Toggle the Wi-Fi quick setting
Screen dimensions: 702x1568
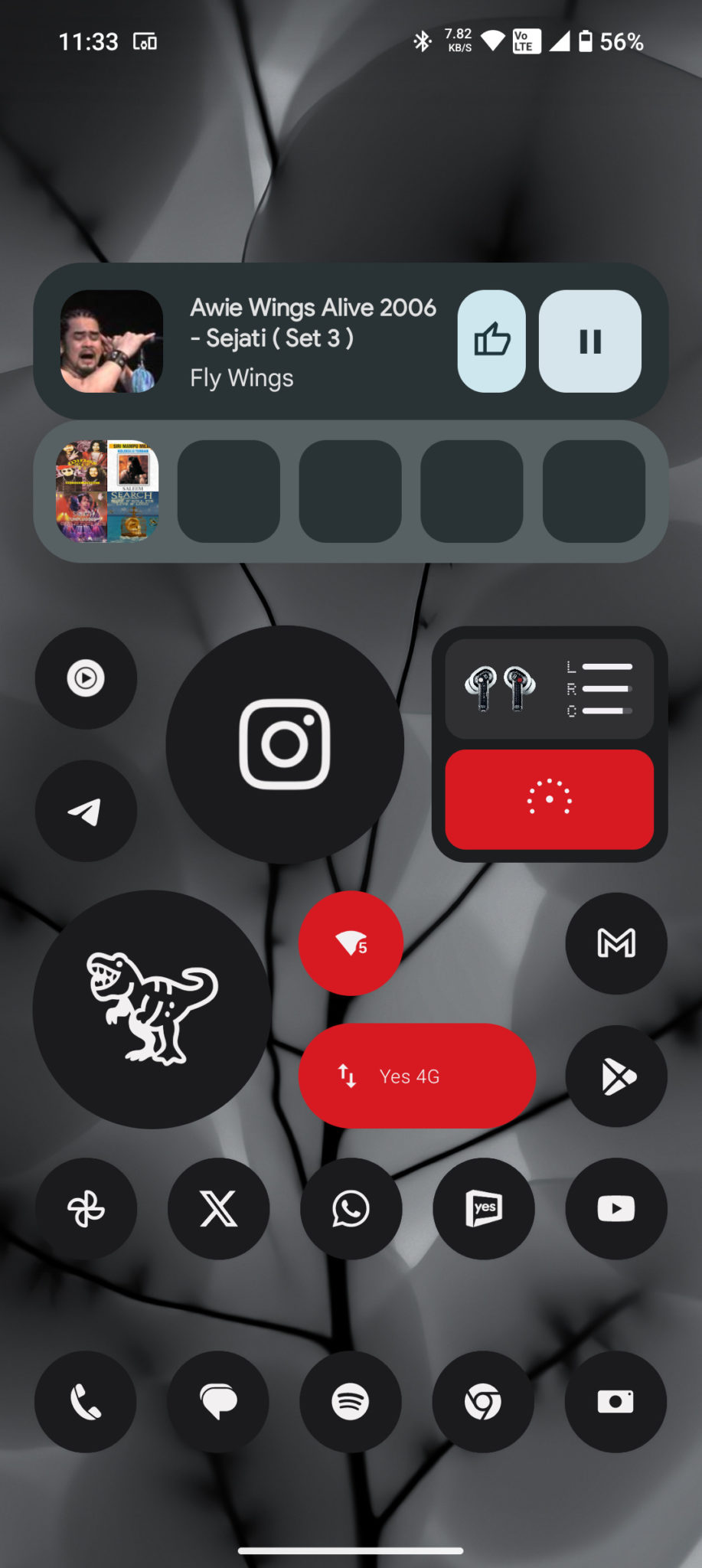351,943
